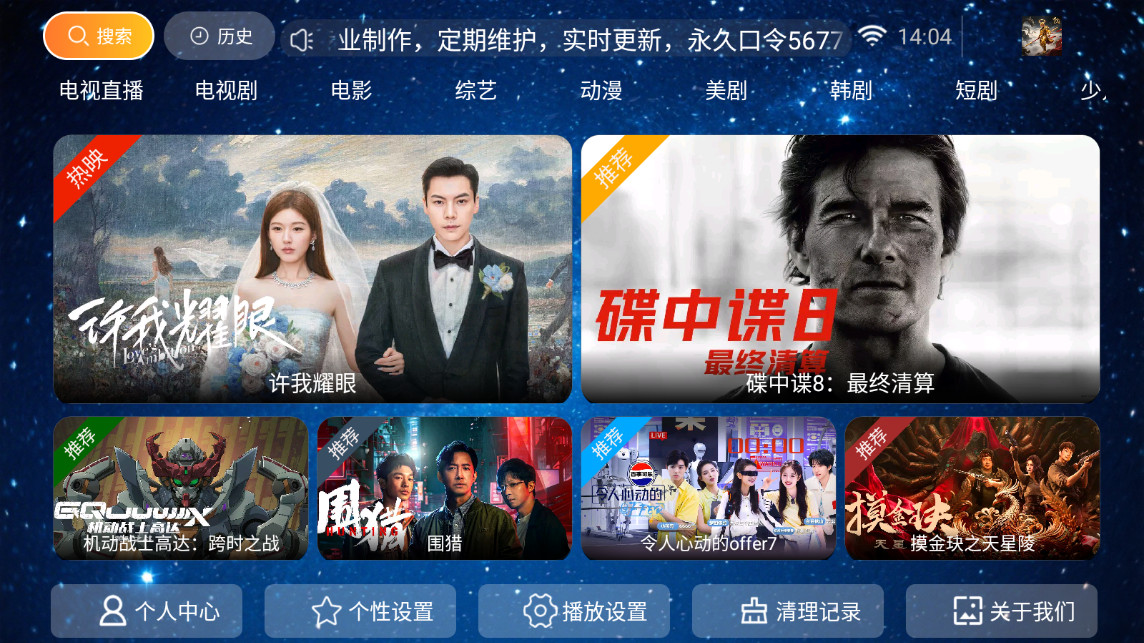The height and width of the screenshot is (643, 1144).
Task: Open the 历史 watch history
Action: coord(220,36)
